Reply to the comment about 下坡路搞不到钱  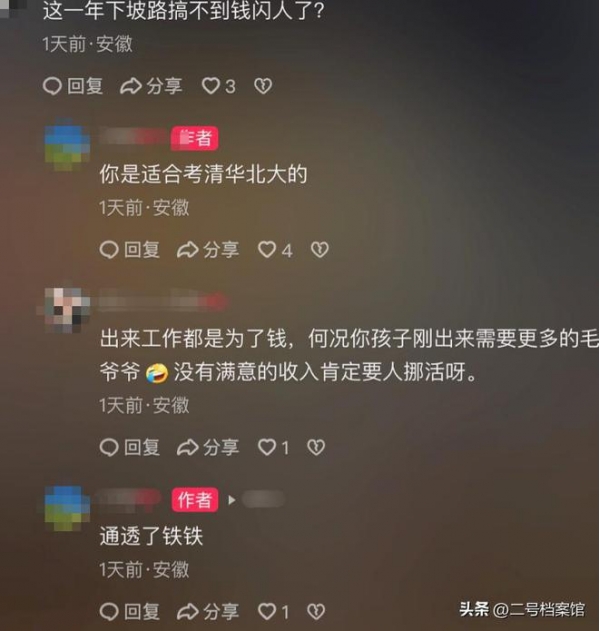point(73,86)
